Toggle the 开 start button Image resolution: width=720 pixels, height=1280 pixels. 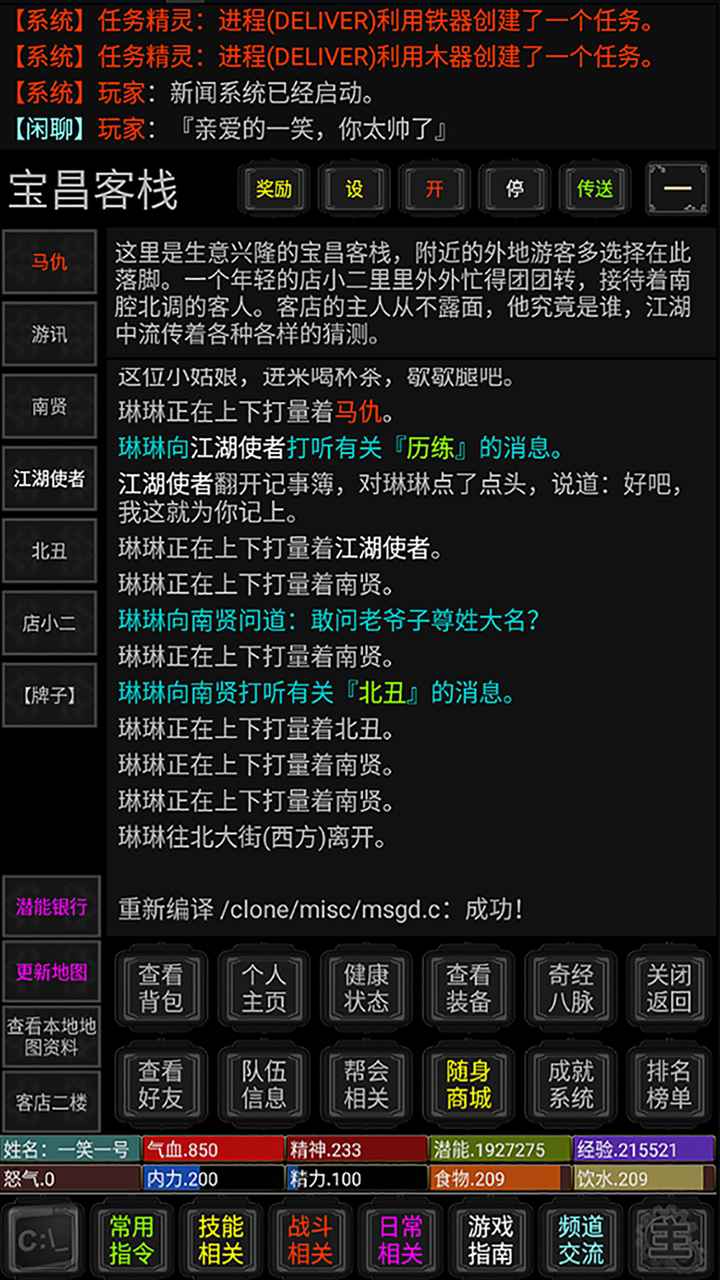point(434,189)
